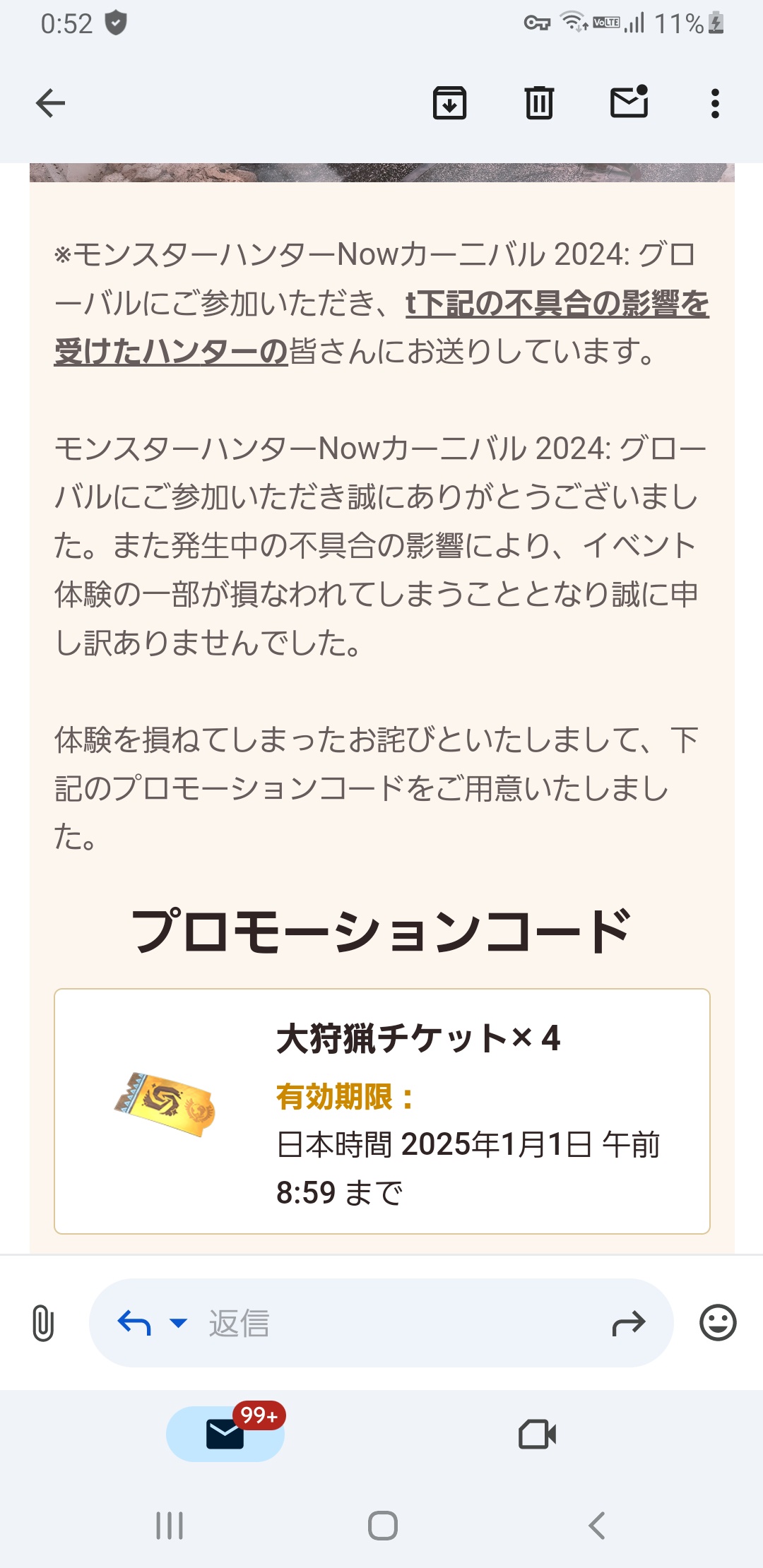Image resolution: width=763 pixels, height=1568 pixels.
Task: Attach a file to the reply
Action: [43, 1323]
